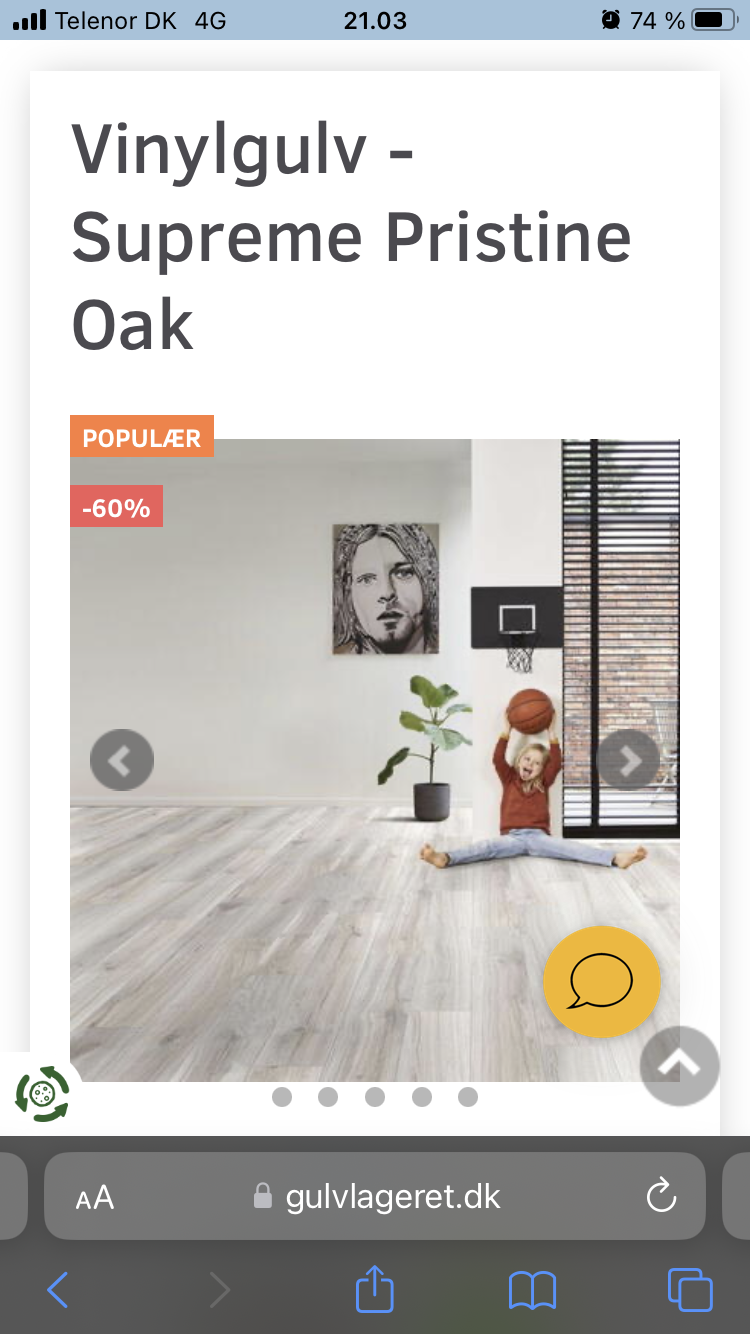
Task: Share this page
Action: [375, 1289]
